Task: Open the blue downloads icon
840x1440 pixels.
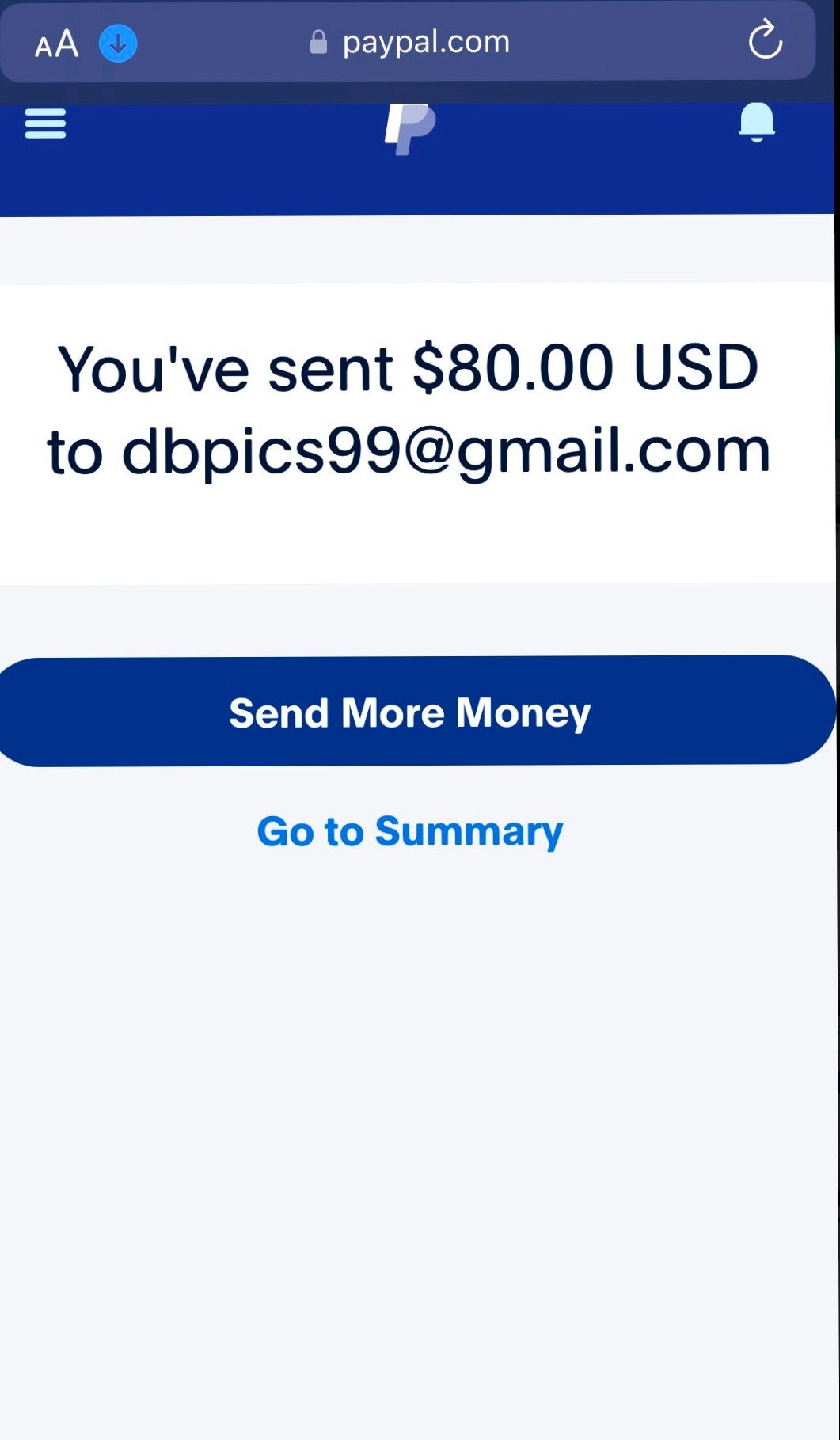Action: point(118,44)
